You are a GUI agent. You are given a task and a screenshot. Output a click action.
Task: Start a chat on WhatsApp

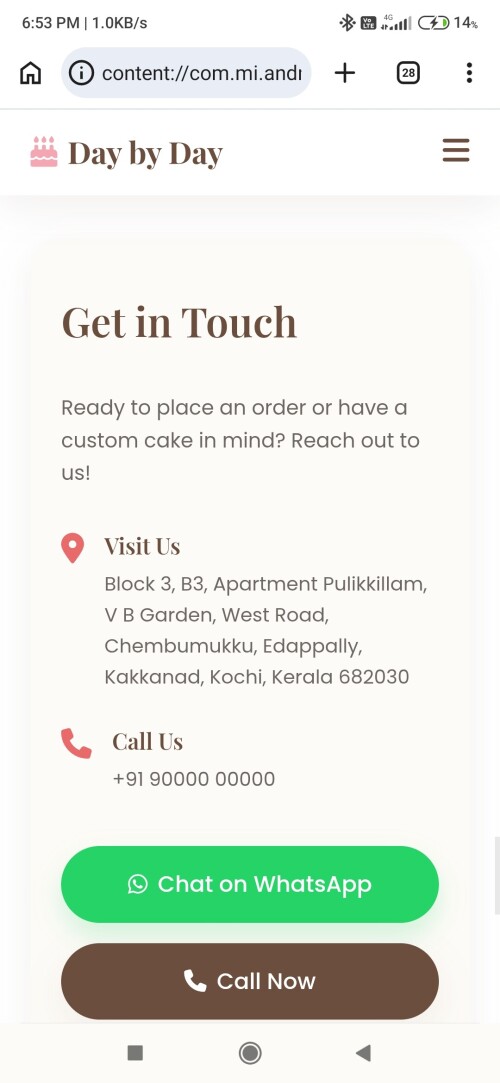[250, 884]
